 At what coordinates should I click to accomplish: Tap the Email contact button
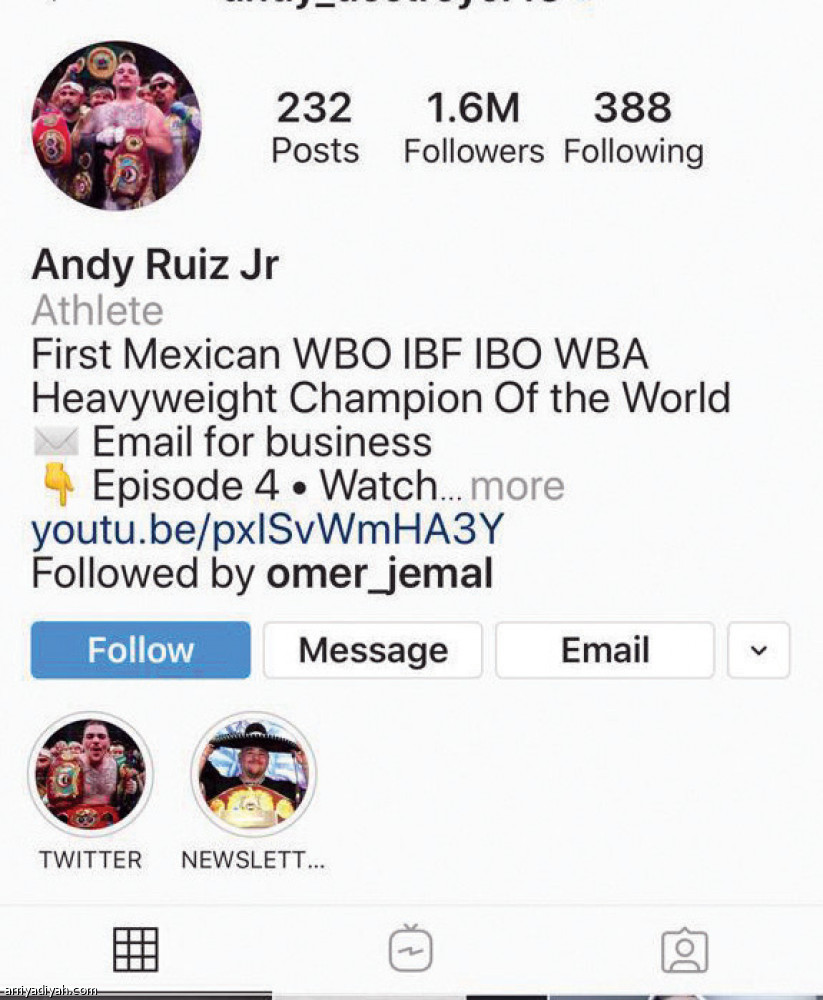(604, 650)
